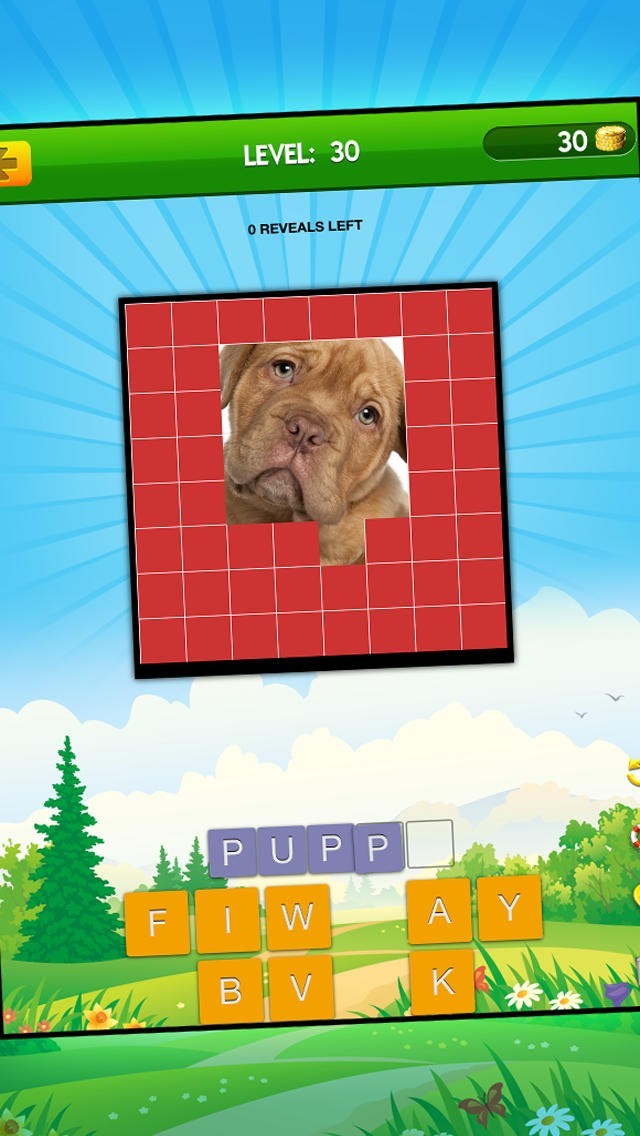640x1136 pixels.
Task: Remove the letter U from the answer
Action: (x=281, y=851)
